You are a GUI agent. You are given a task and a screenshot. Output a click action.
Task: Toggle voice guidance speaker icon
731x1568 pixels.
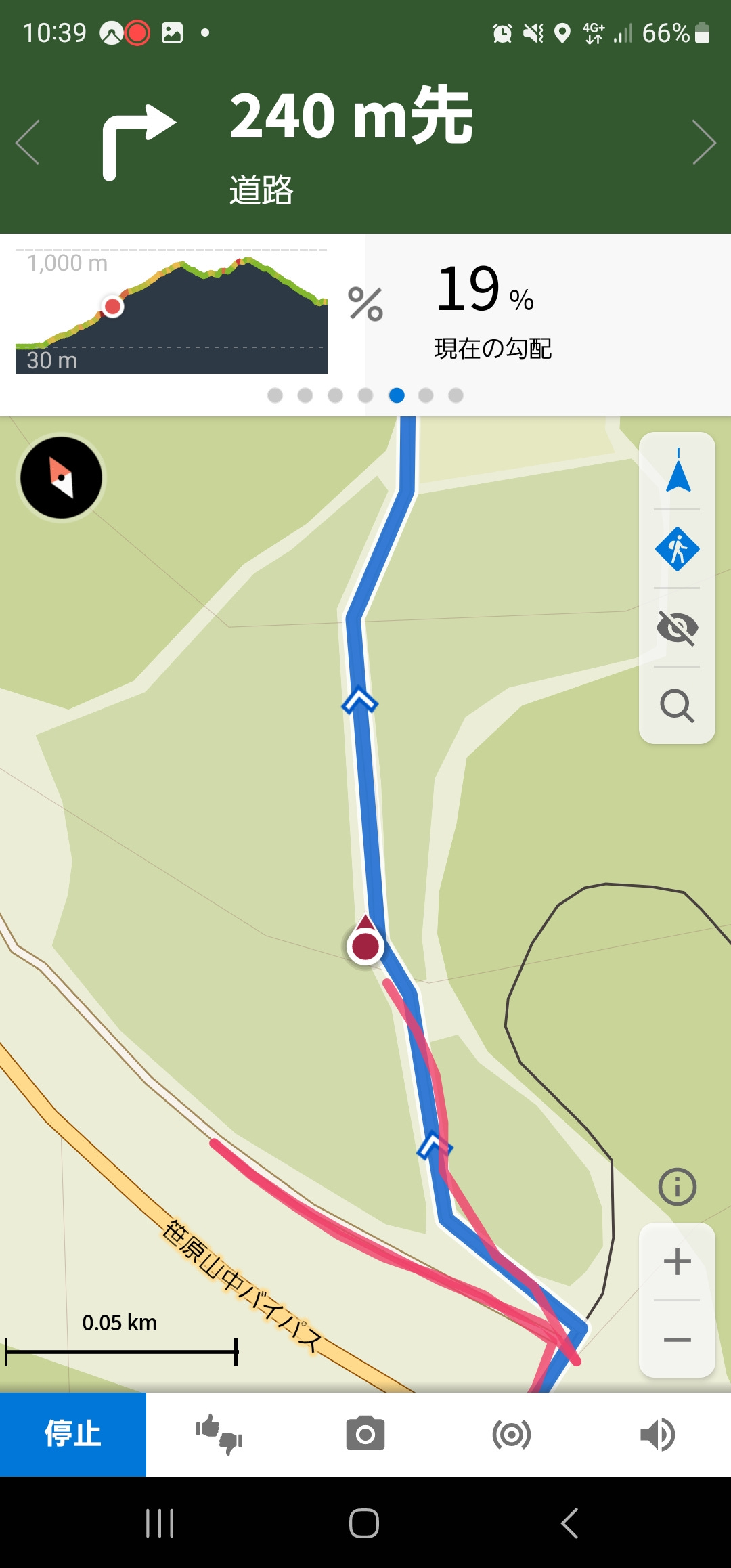657,1434
